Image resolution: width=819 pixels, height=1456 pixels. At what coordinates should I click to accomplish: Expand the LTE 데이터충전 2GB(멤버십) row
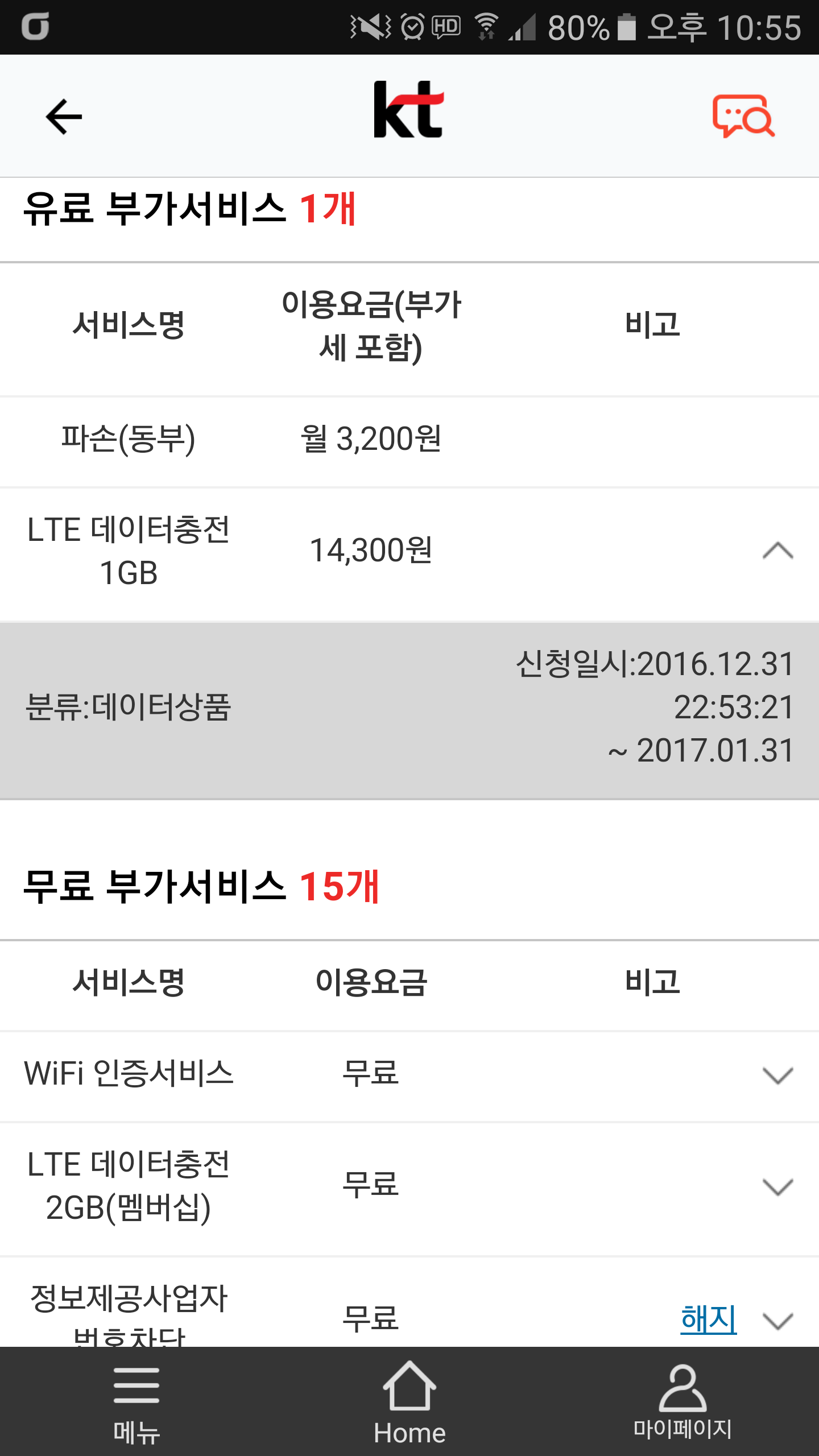tap(777, 1187)
